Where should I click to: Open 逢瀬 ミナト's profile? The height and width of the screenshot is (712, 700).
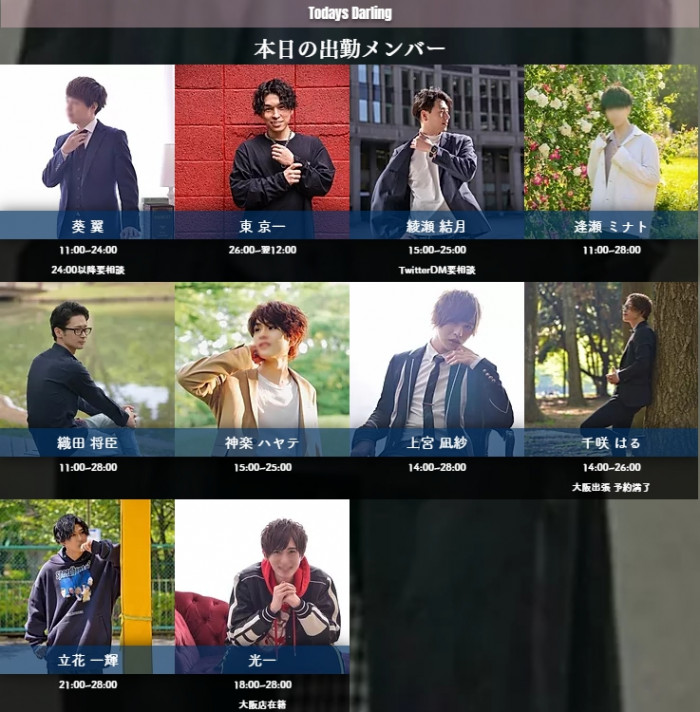click(611, 150)
